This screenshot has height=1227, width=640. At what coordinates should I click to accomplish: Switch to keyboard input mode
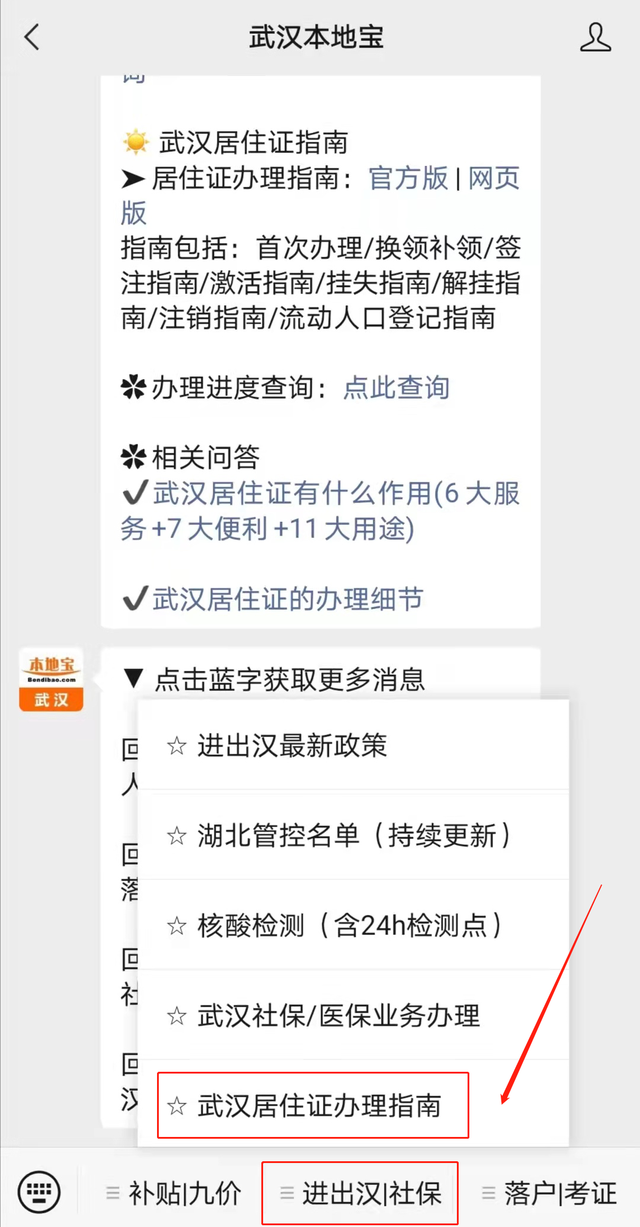click(39, 1192)
